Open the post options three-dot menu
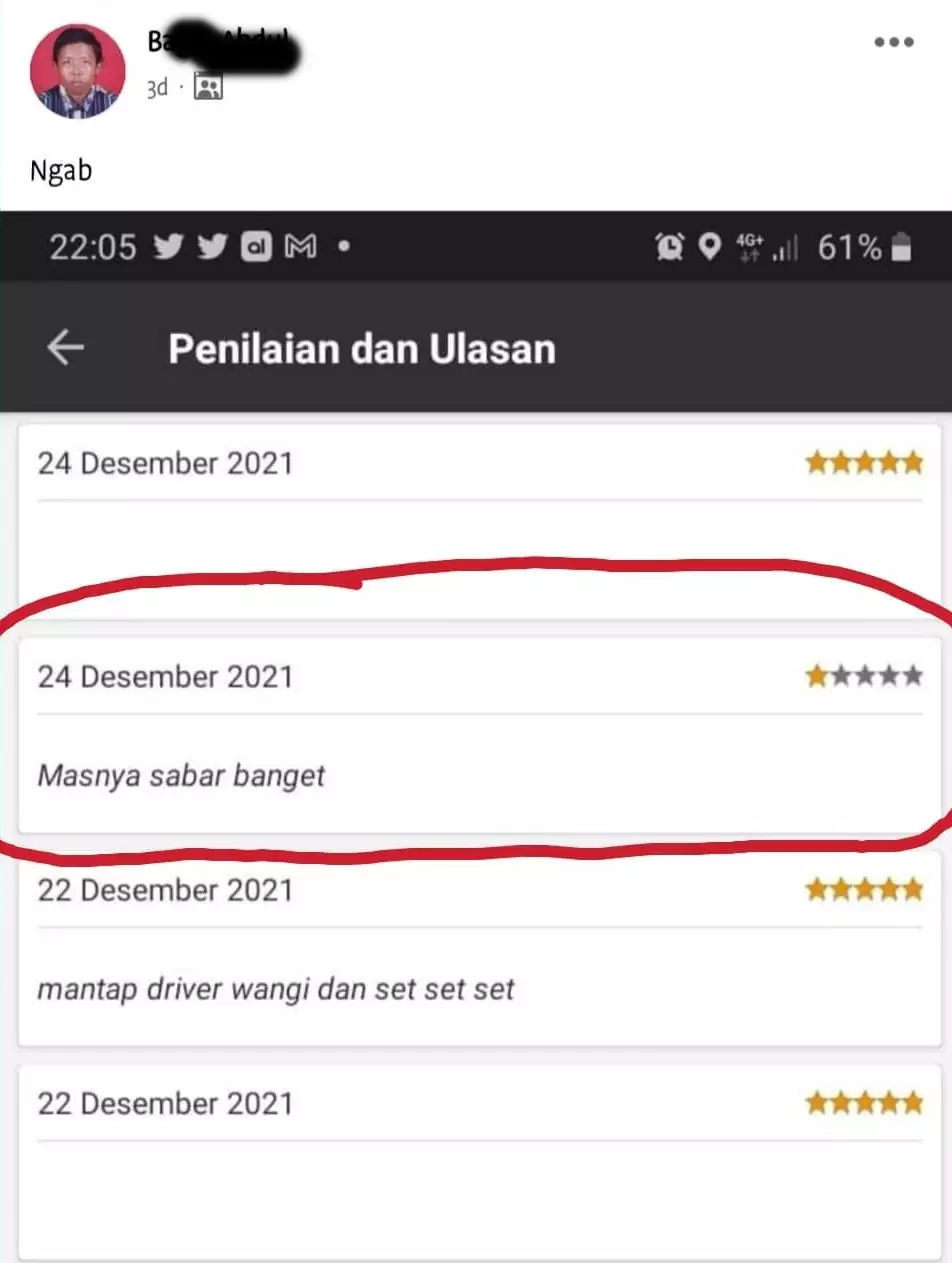Image resolution: width=952 pixels, height=1263 pixels. click(x=894, y=42)
